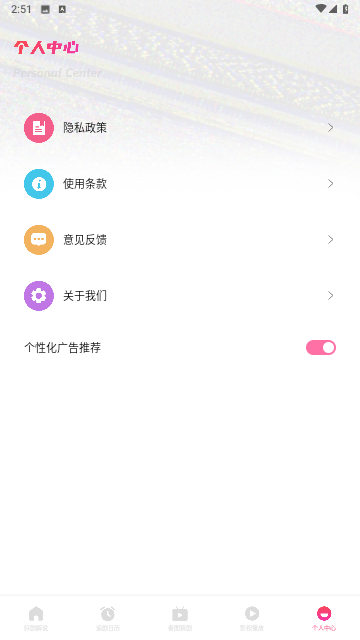Disable the 个性化广告推荐 switch
360x640 pixels.
pyautogui.click(x=321, y=347)
